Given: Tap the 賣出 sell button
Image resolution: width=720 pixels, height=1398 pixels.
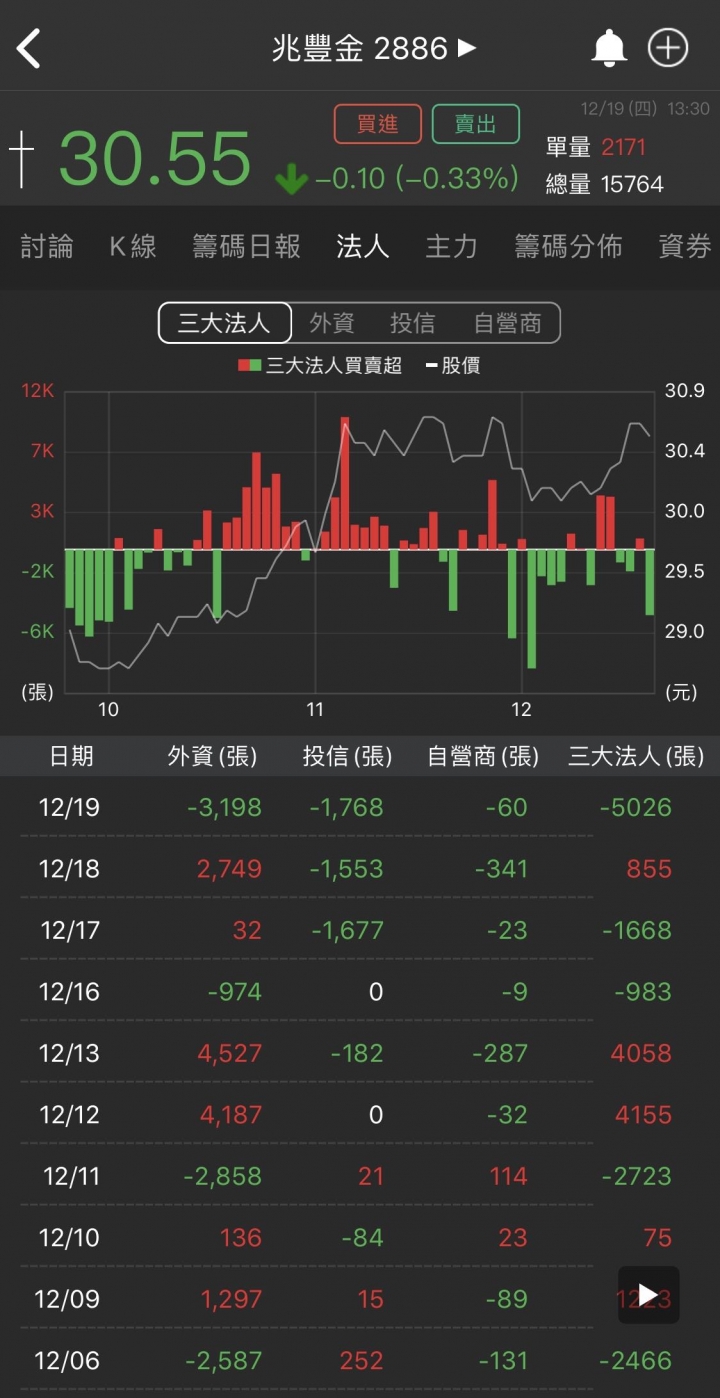Looking at the screenshot, I should [476, 124].
